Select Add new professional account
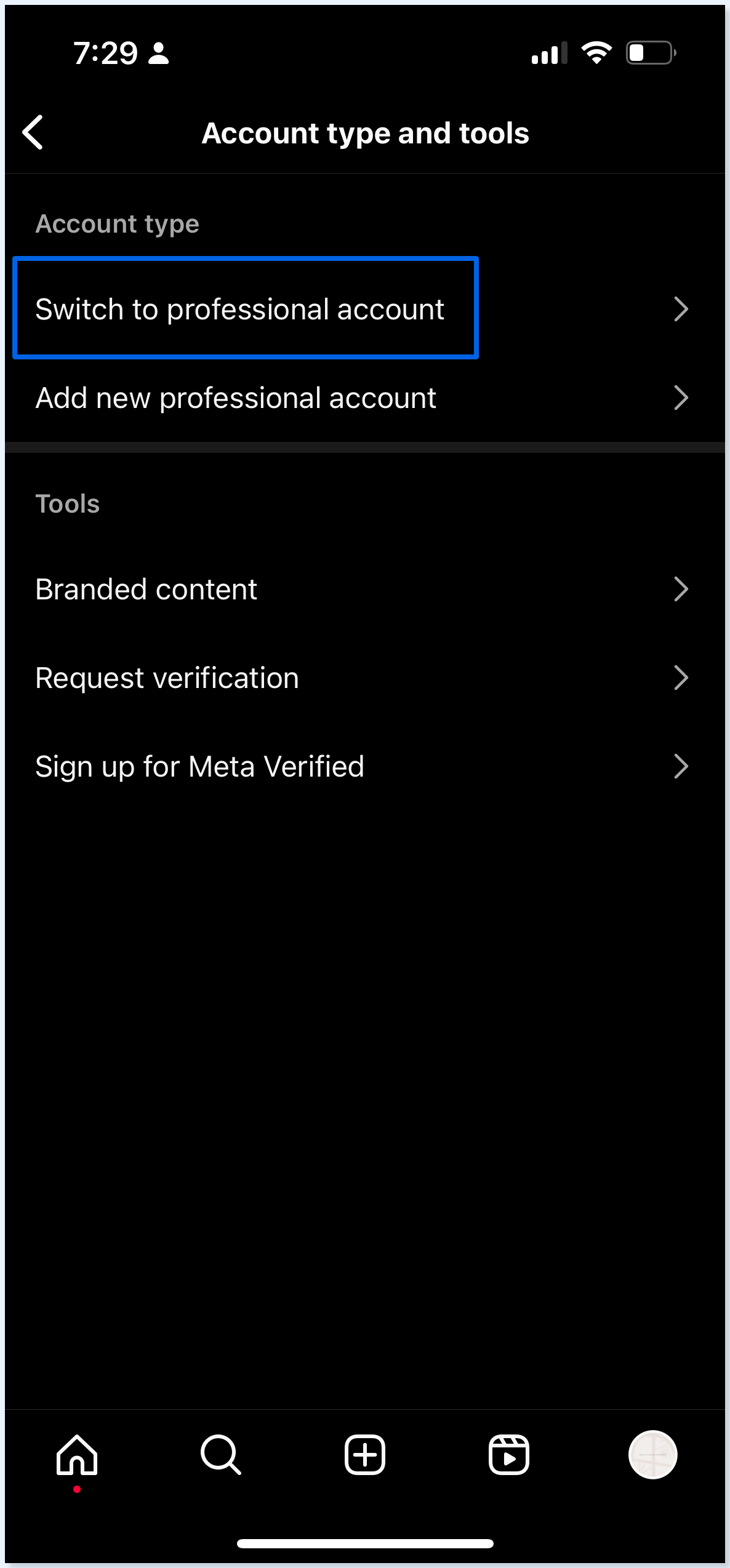This screenshot has width=730, height=1568. pos(365,398)
